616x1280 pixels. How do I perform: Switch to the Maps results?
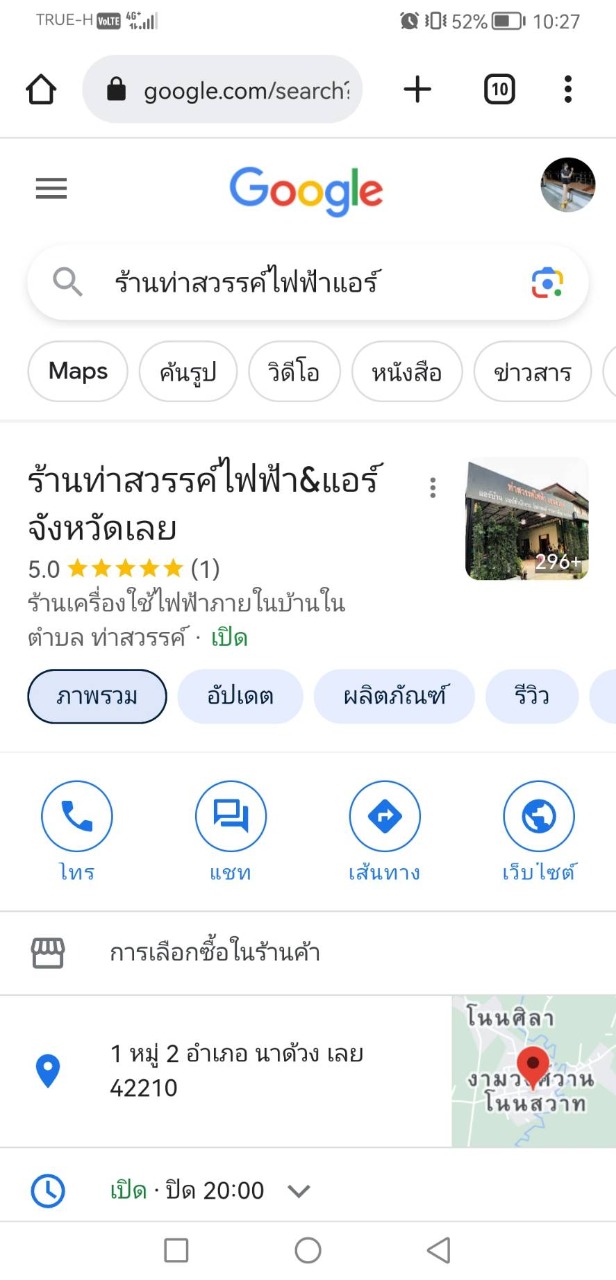78,372
